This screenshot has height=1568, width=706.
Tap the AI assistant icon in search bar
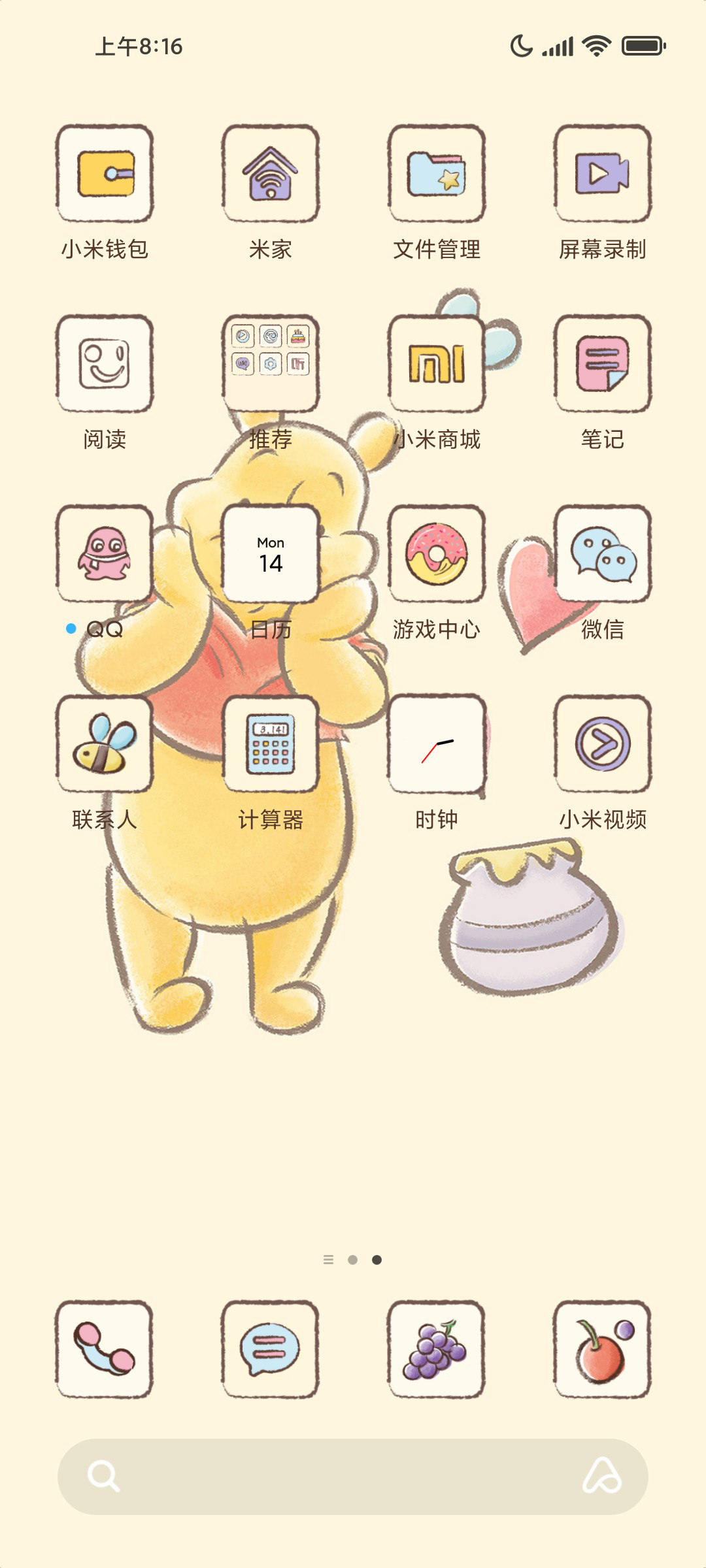pos(602,1476)
